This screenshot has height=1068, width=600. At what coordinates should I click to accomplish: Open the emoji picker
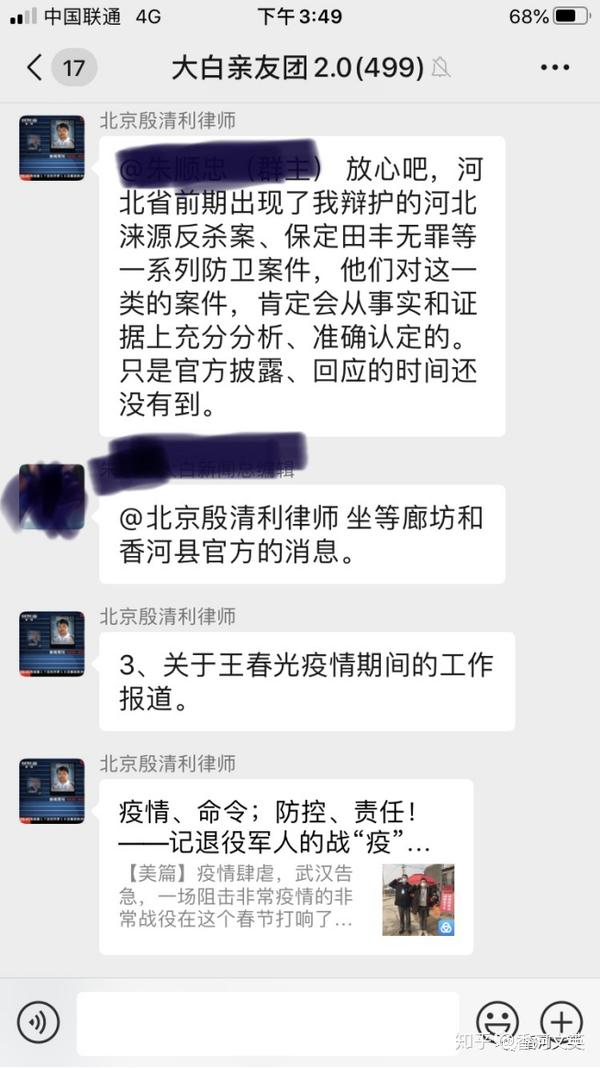497,1022
